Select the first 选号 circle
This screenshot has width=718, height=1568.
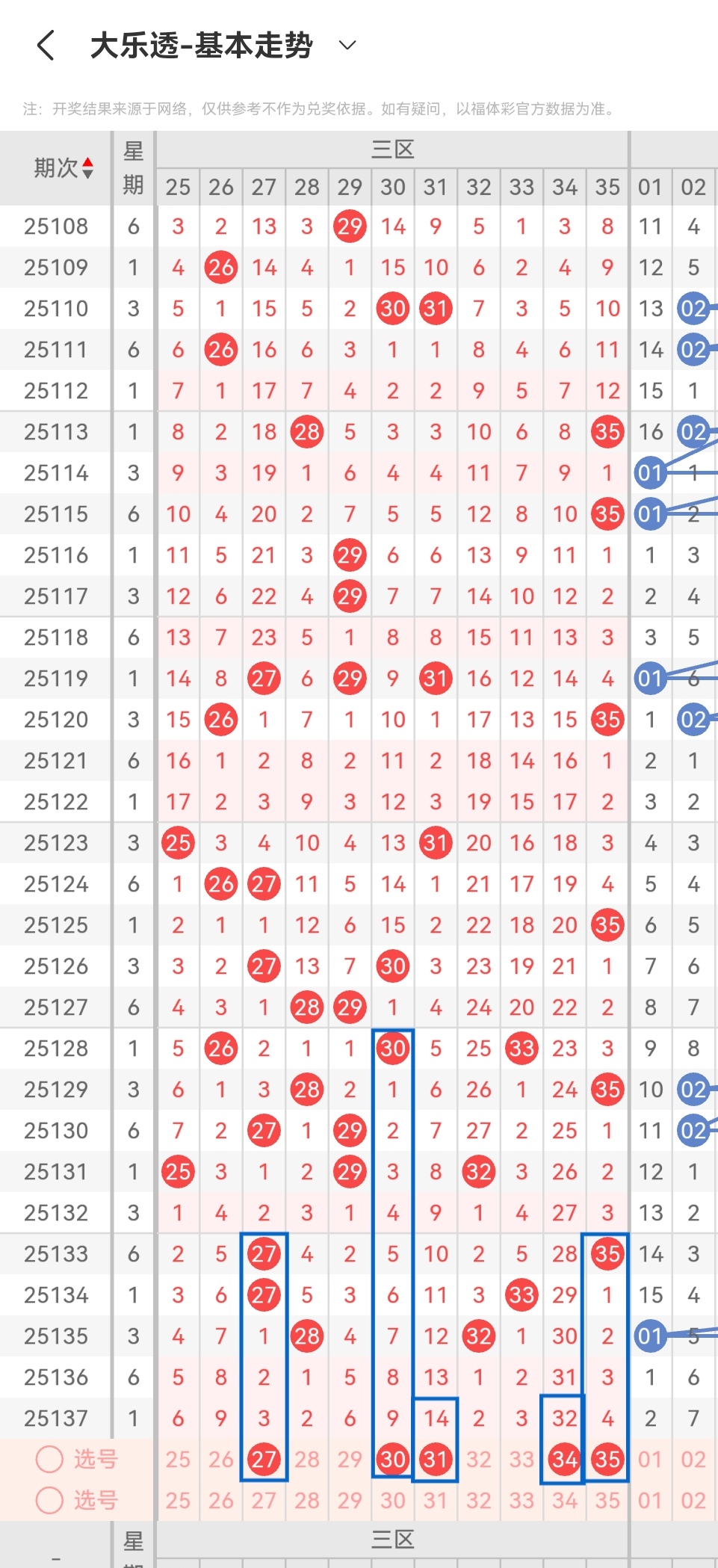47,1460
